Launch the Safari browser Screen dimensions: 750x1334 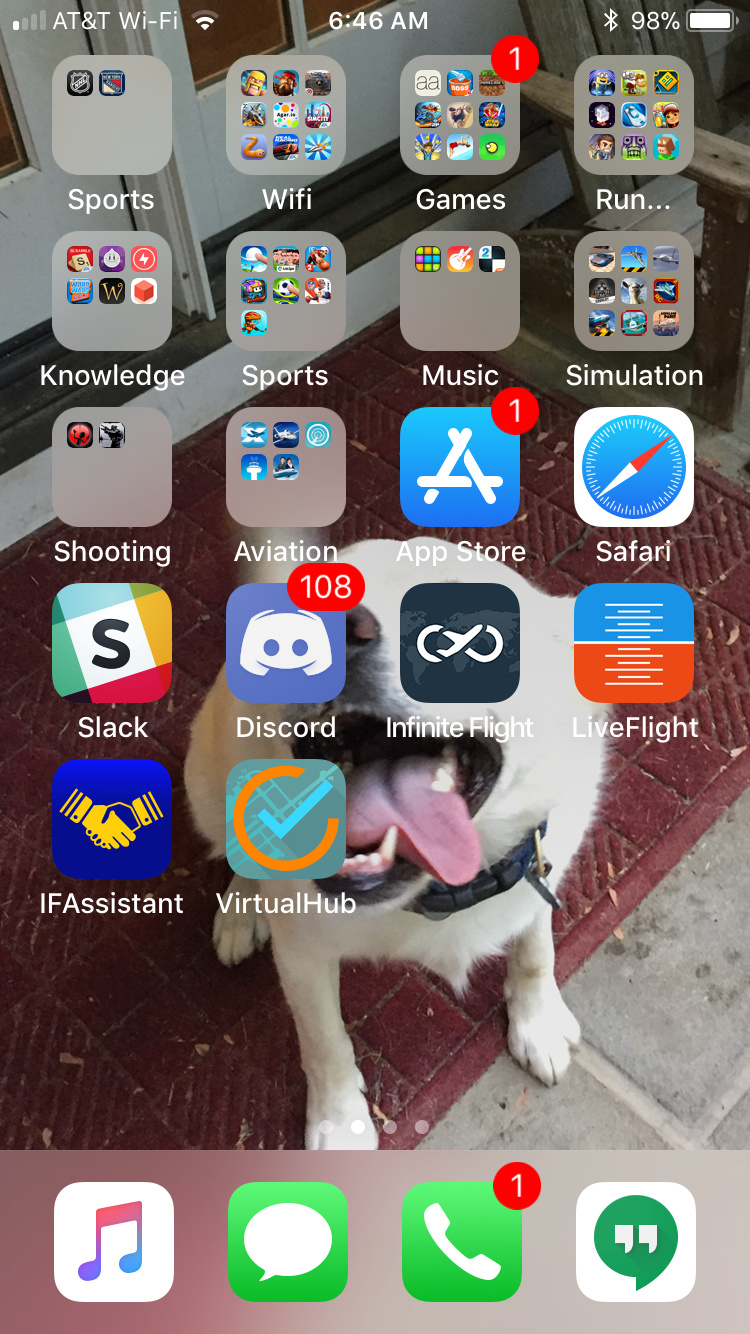coord(634,467)
